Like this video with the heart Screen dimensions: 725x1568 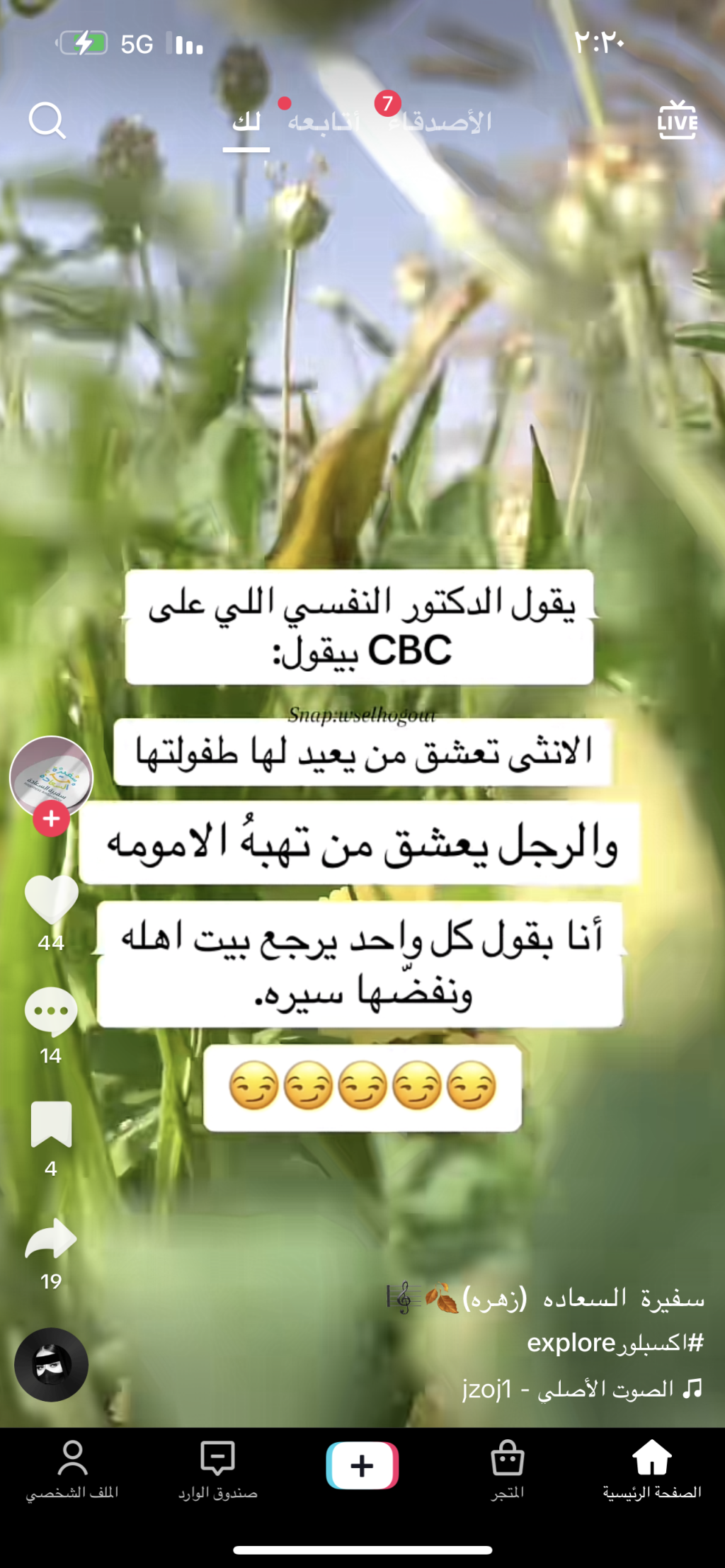coord(51,899)
